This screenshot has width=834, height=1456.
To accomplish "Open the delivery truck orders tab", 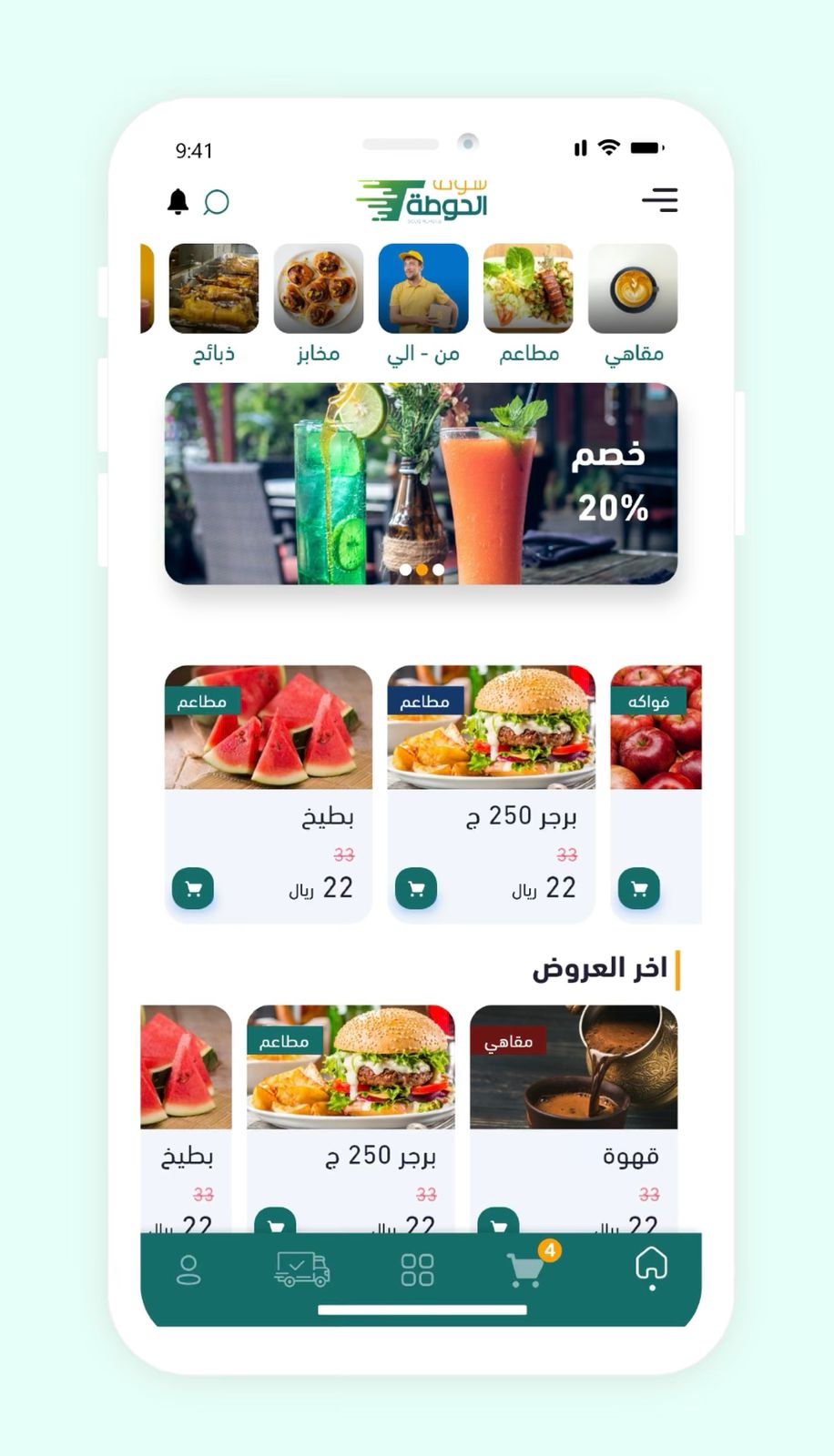I will click(x=302, y=1269).
